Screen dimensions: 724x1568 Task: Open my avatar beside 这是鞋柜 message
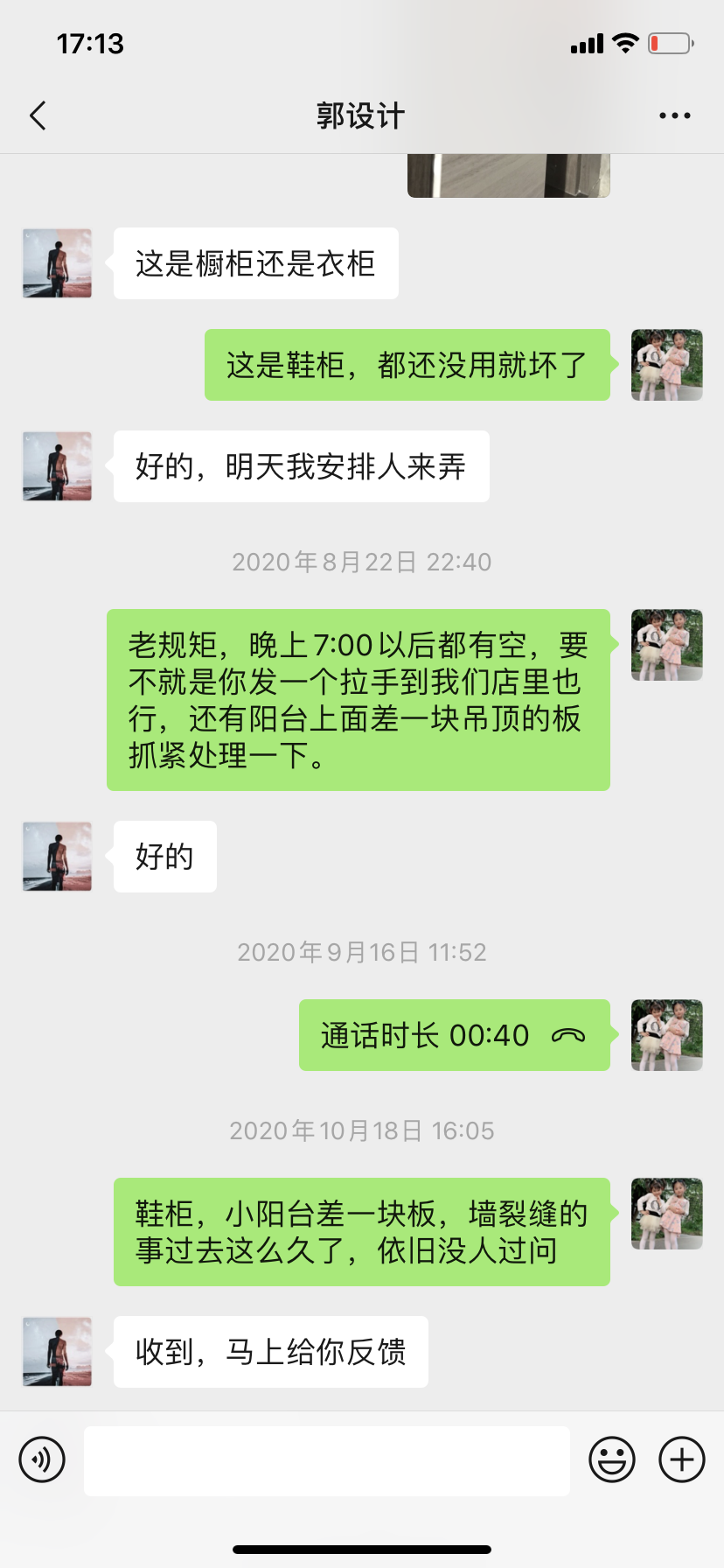coord(667,365)
